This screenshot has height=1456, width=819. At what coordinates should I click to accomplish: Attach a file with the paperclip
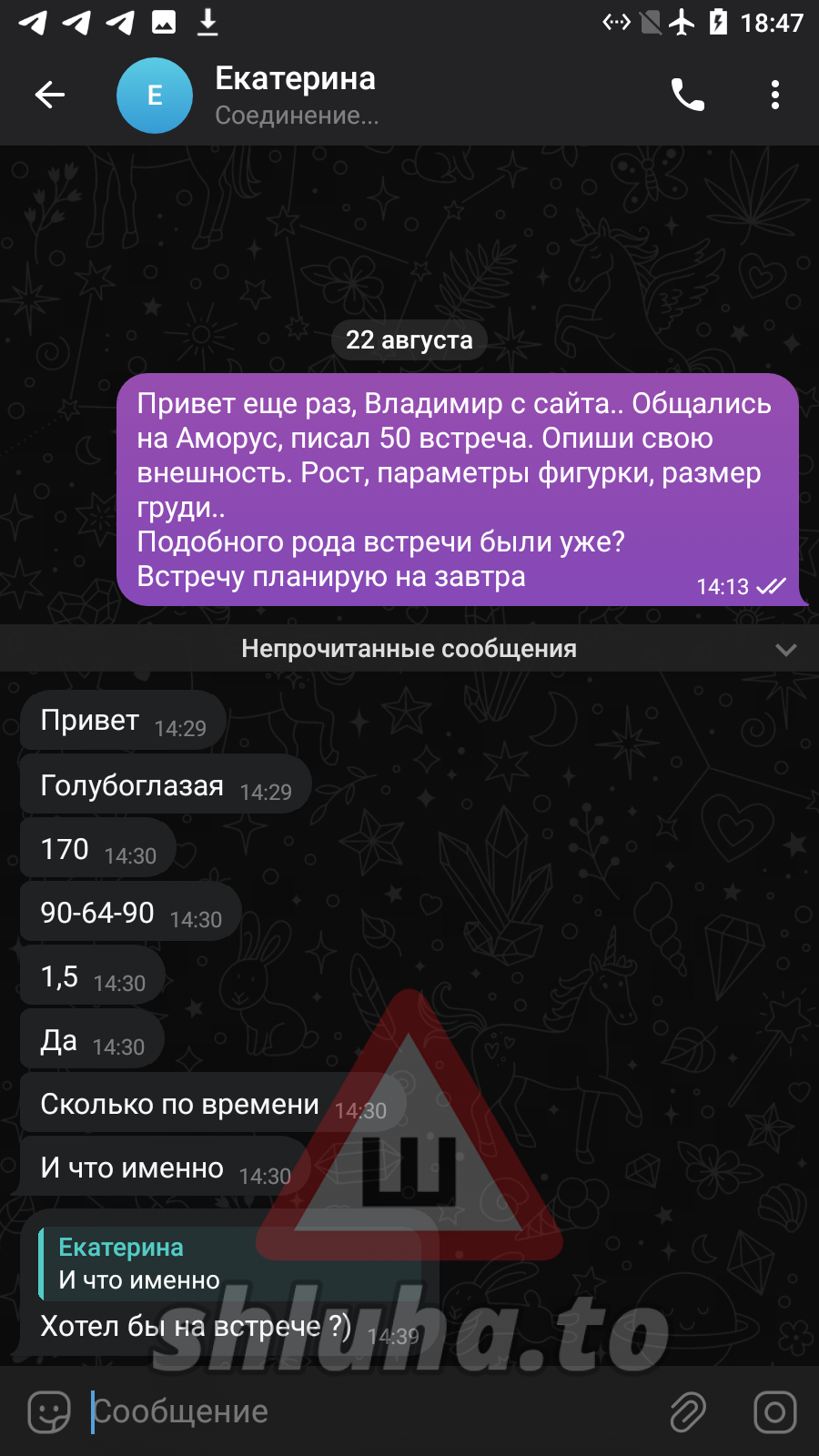coord(688,1411)
